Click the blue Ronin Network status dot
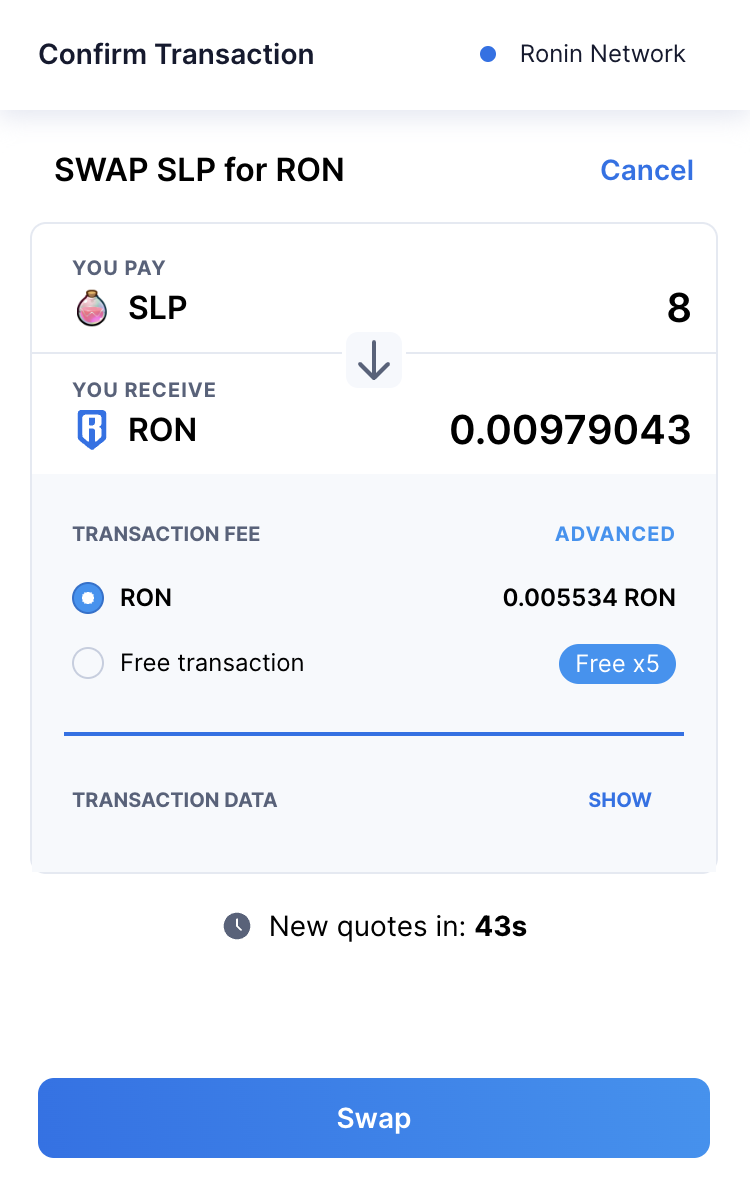The height and width of the screenshot is (1192, 750). coord(487,53)
